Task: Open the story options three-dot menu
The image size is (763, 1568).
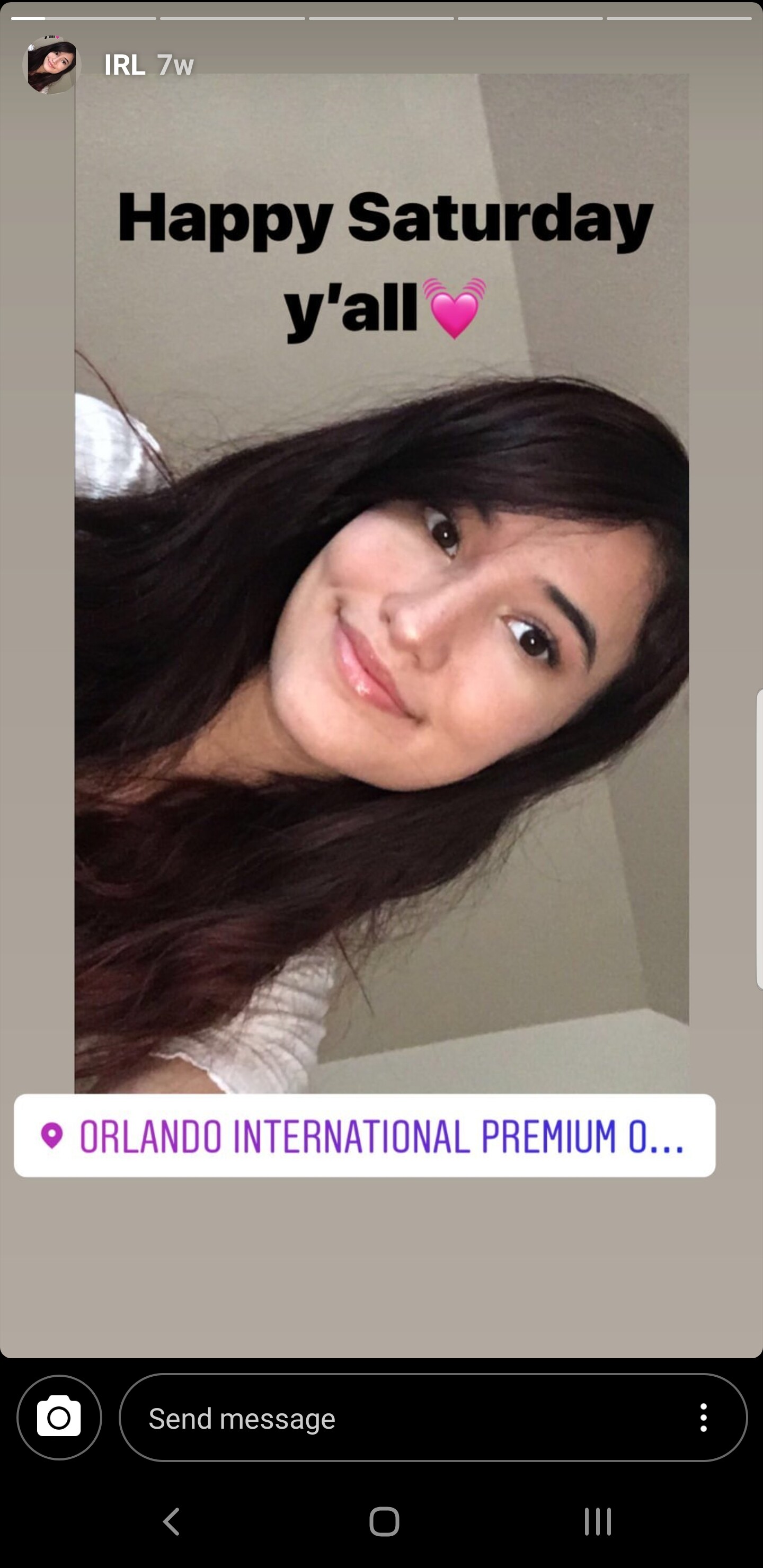Action: tap(703, 1418)
